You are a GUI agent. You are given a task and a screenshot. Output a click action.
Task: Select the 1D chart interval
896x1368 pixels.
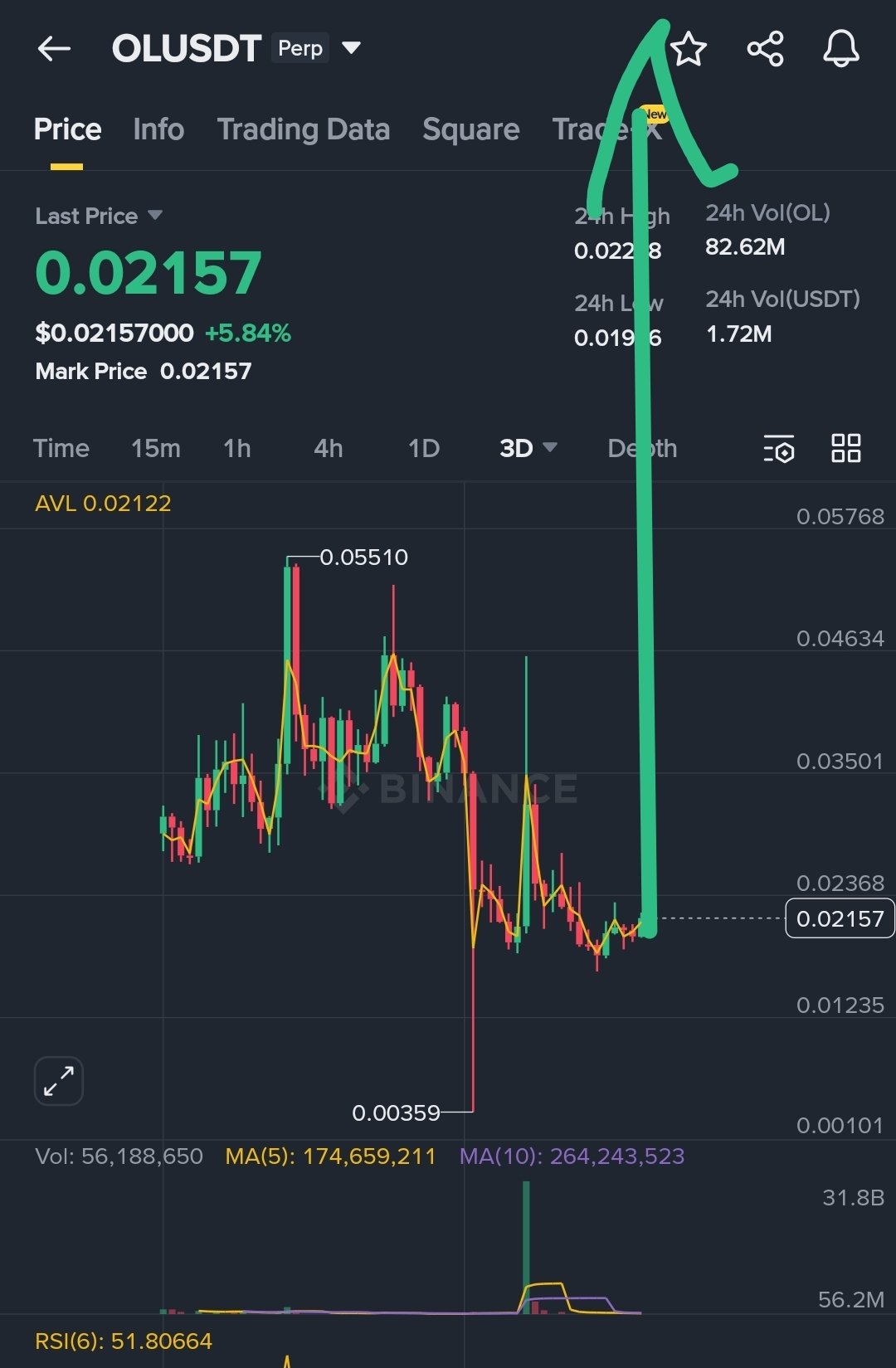tap(423, 449)
